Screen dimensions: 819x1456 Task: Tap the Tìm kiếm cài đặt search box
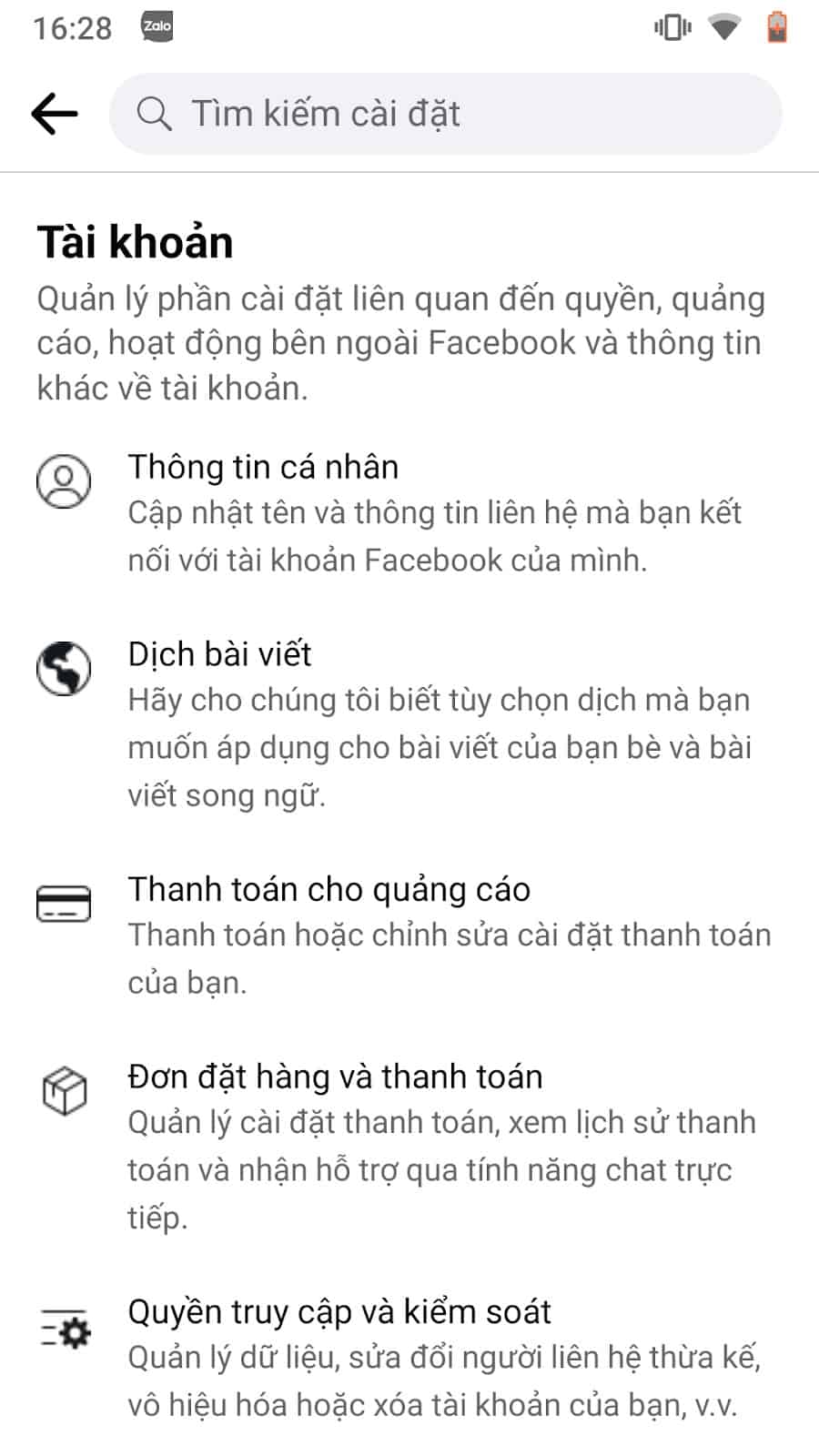click(x=446, y=114)
